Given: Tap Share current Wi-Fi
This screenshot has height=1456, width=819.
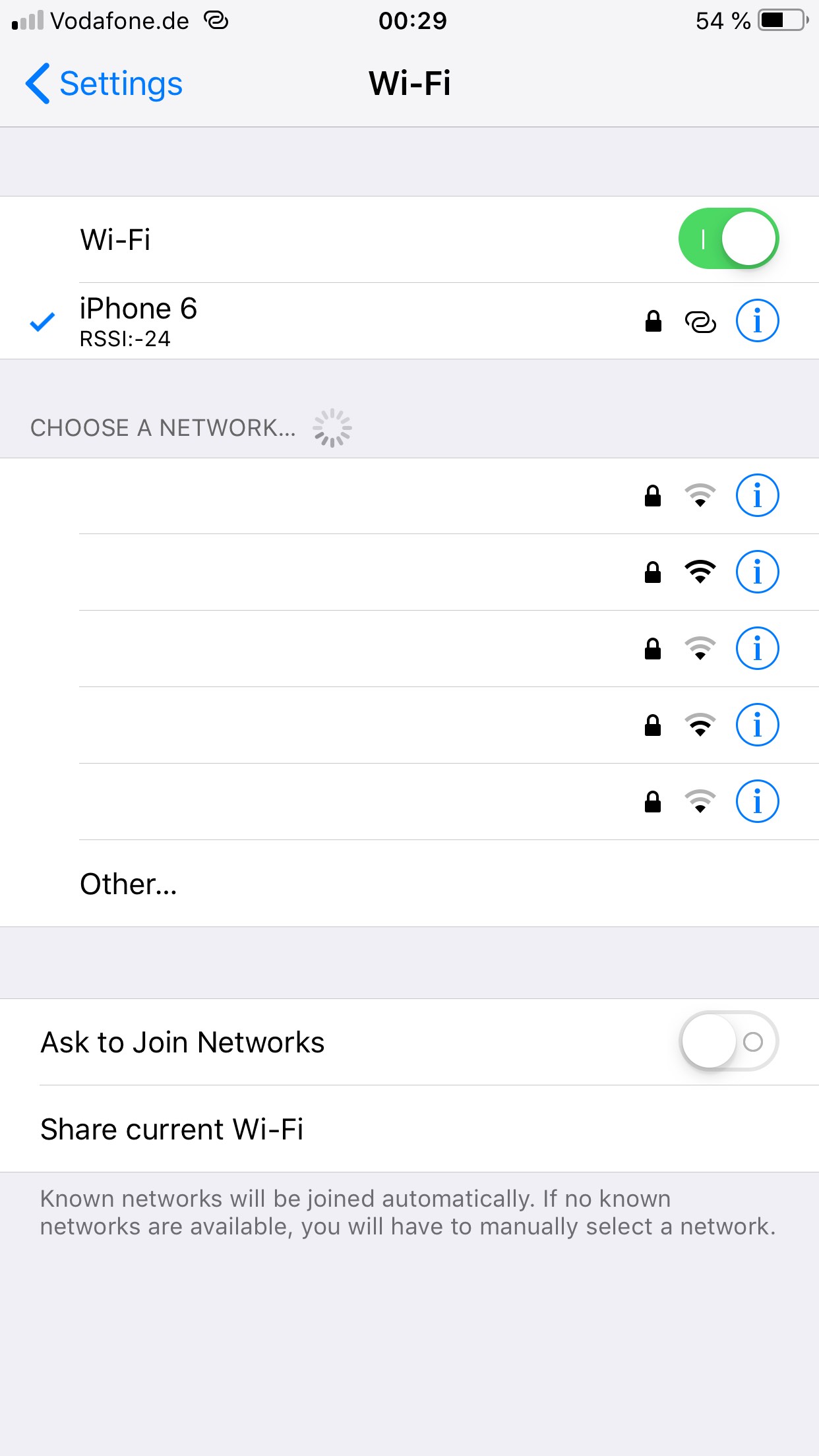Looking at the screenshot, I should pos(172,1128).
